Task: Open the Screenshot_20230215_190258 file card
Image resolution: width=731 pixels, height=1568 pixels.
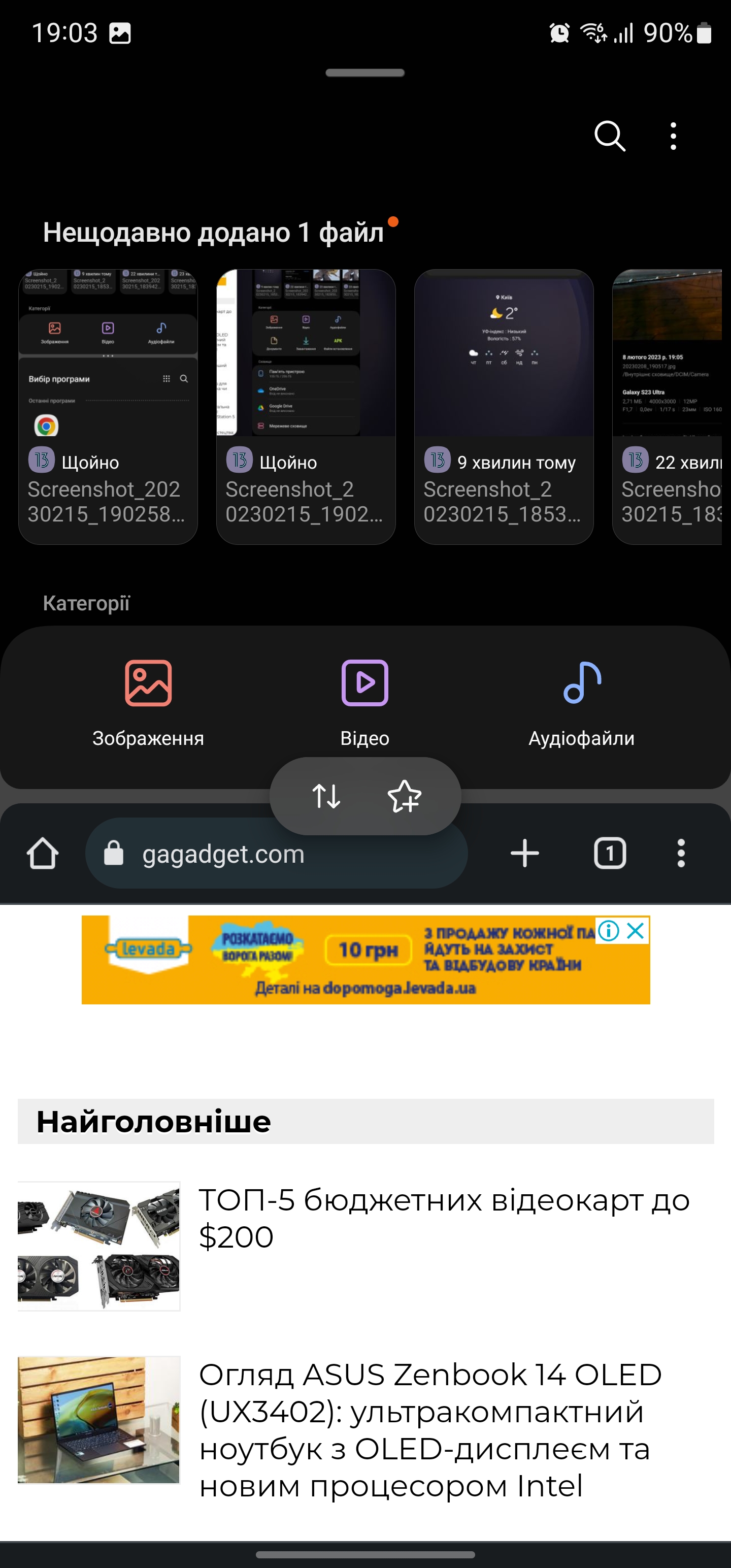Action: 108,407
